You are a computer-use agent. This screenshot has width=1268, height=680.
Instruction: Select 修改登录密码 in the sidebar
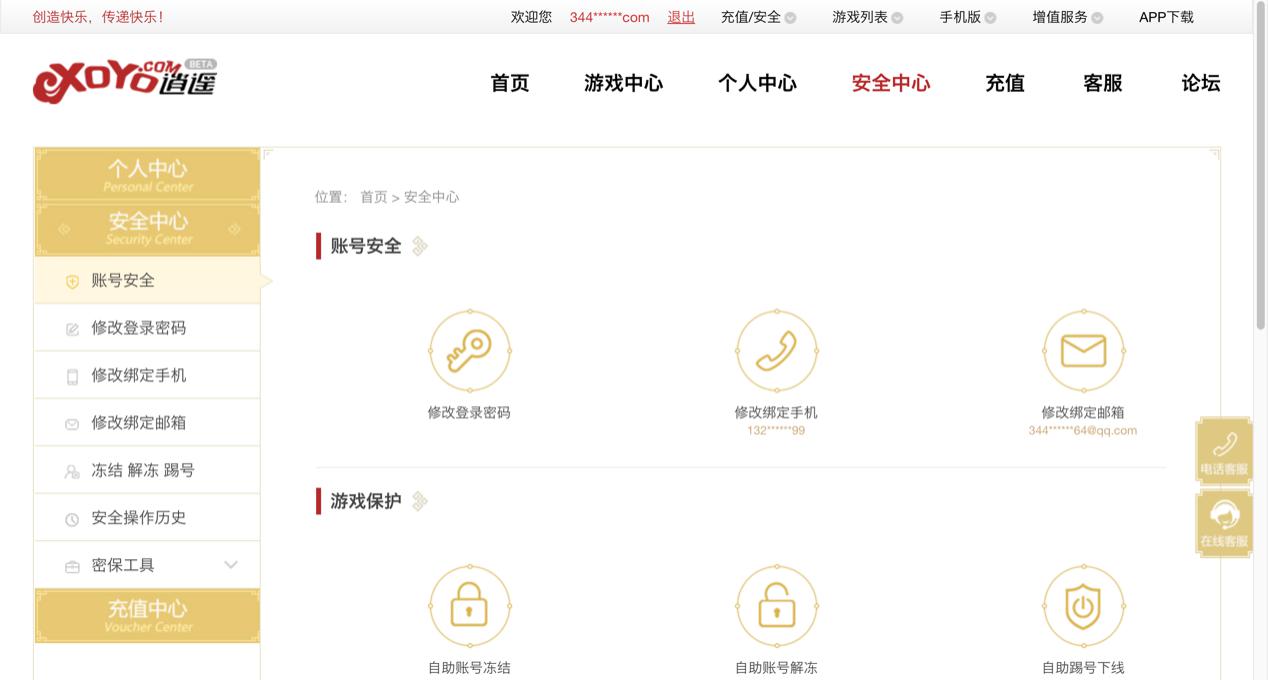coord(139,328)
